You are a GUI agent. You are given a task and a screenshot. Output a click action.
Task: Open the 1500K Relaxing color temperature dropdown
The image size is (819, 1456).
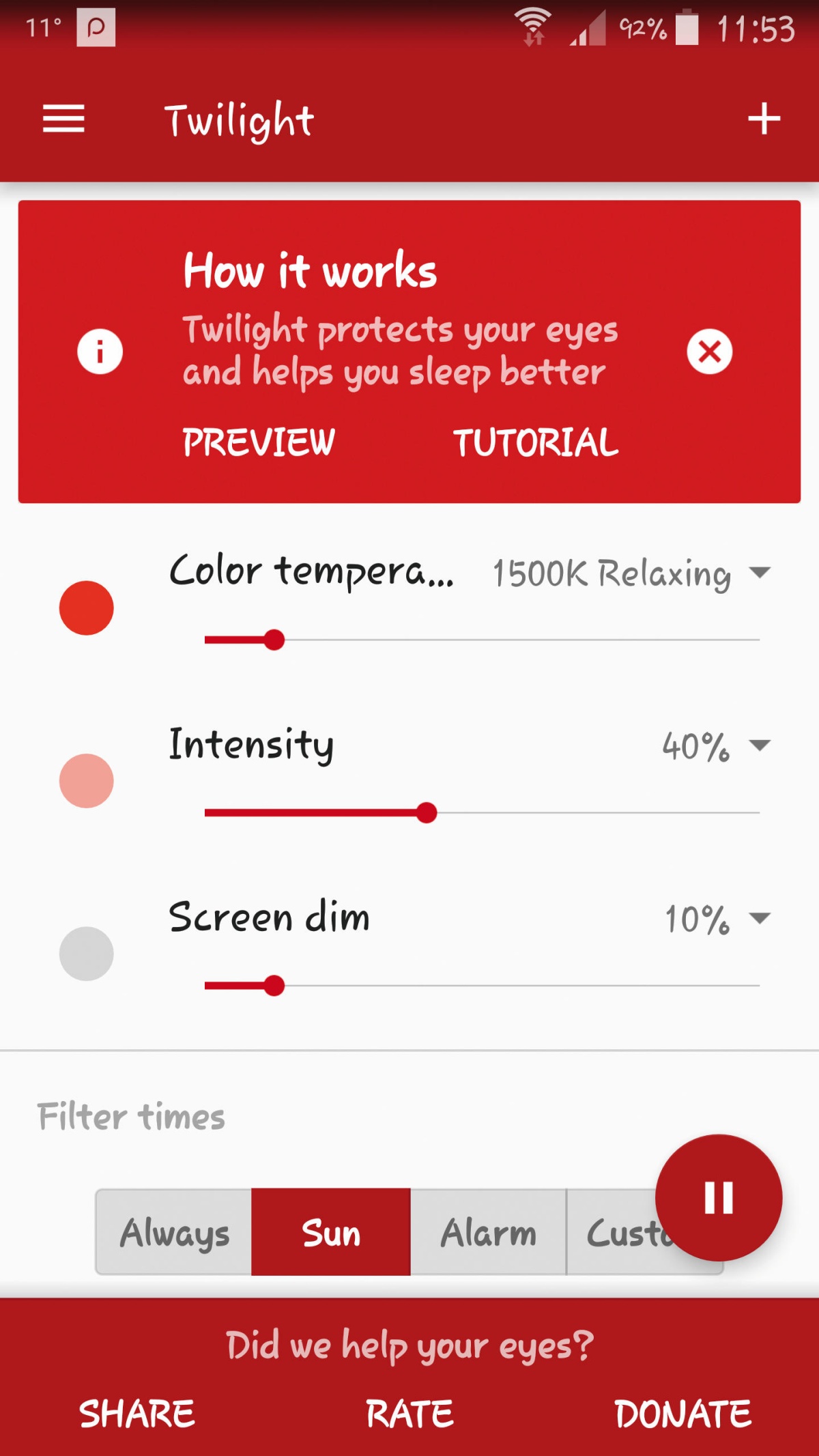(x=631, y=573)
